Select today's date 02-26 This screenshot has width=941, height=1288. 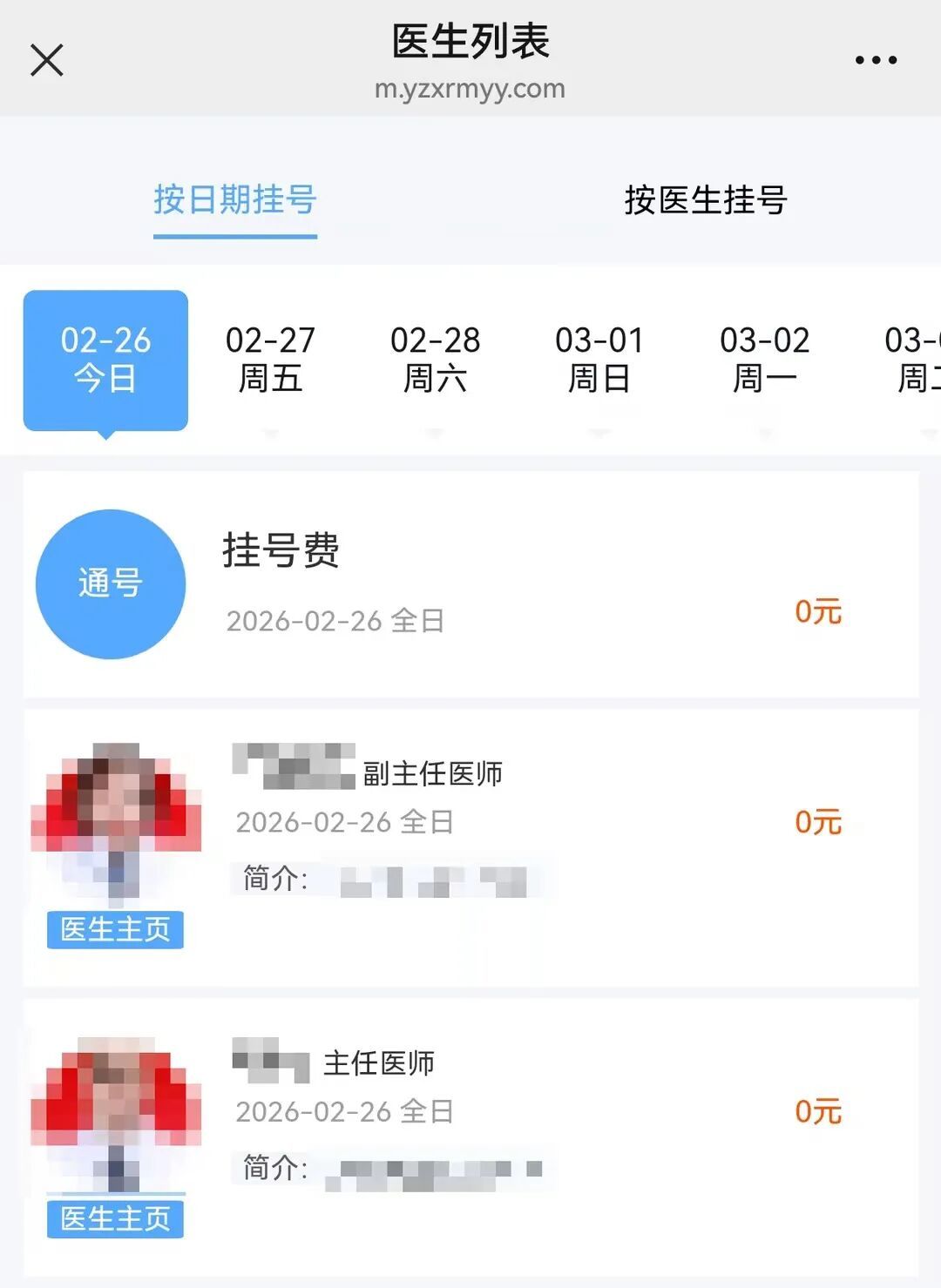[105, 359]
